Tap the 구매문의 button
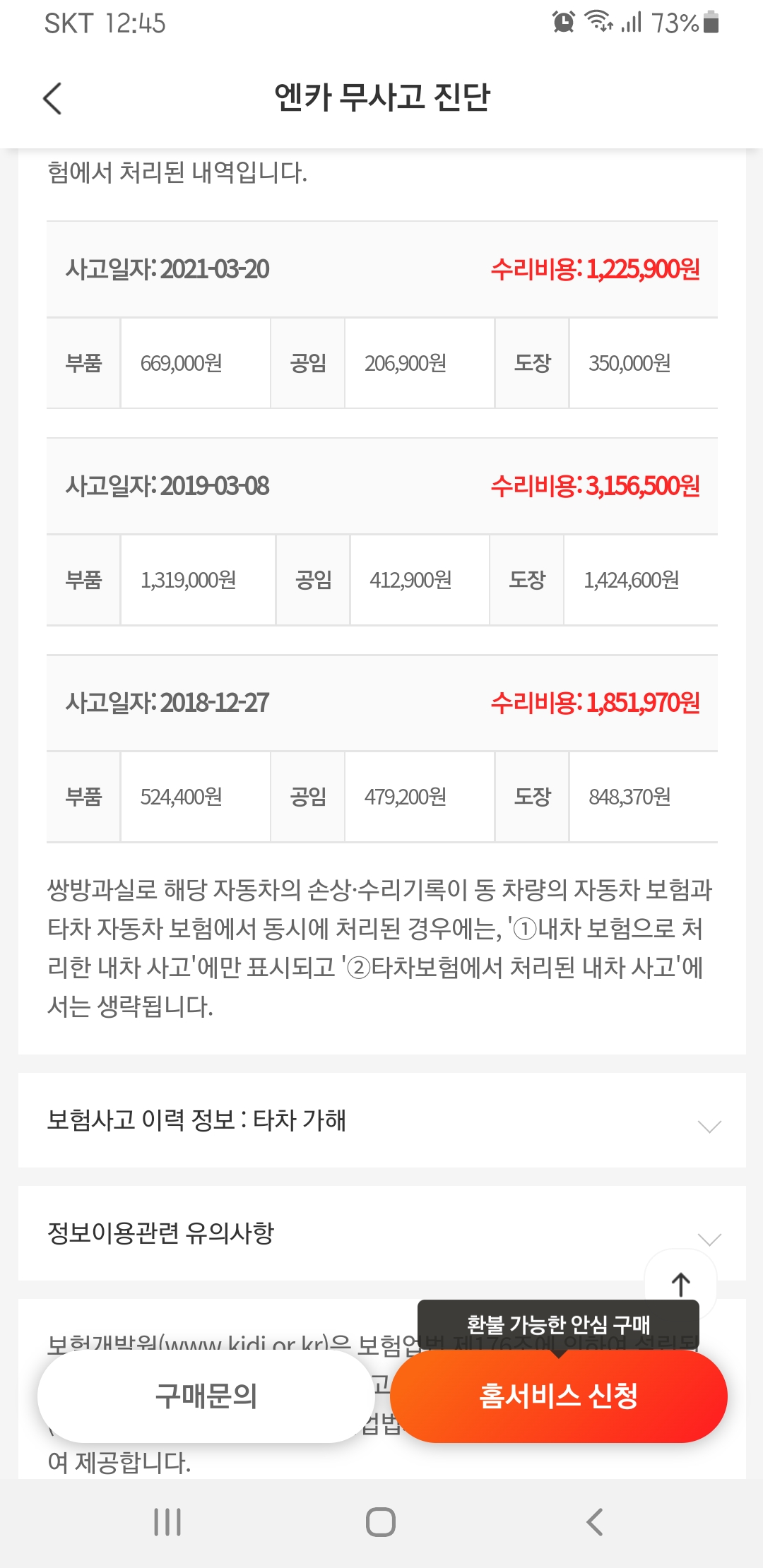Image resolution: width=763 pixels, height=1568 pixels. (x=206, y=1396)
